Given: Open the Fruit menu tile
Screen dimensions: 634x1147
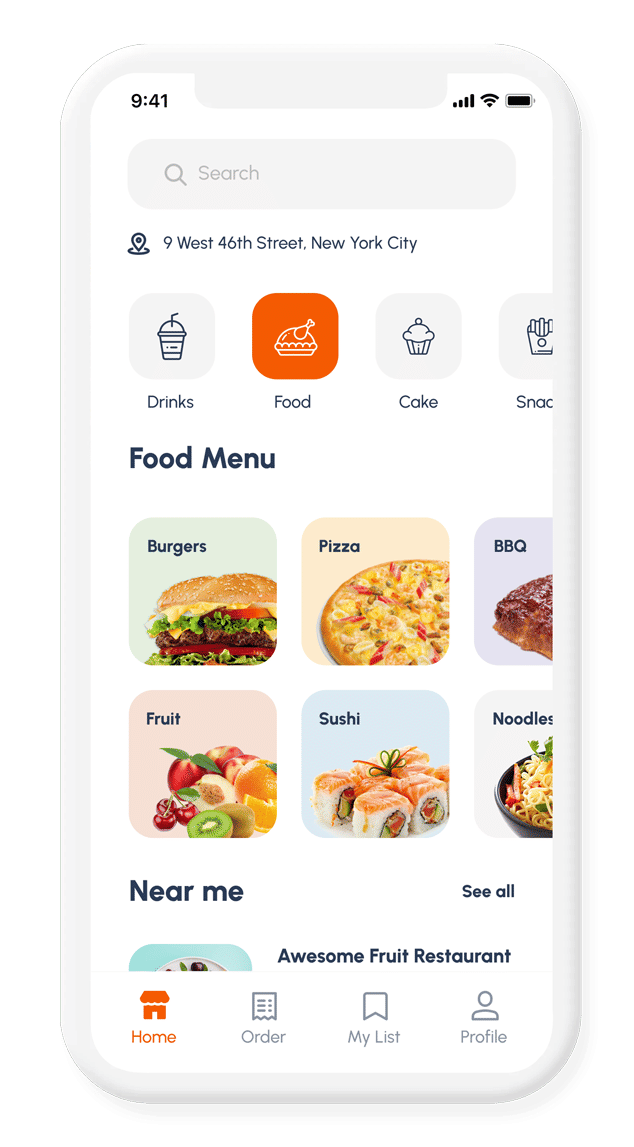Looking at the screenshot, I should coord(203,764).
